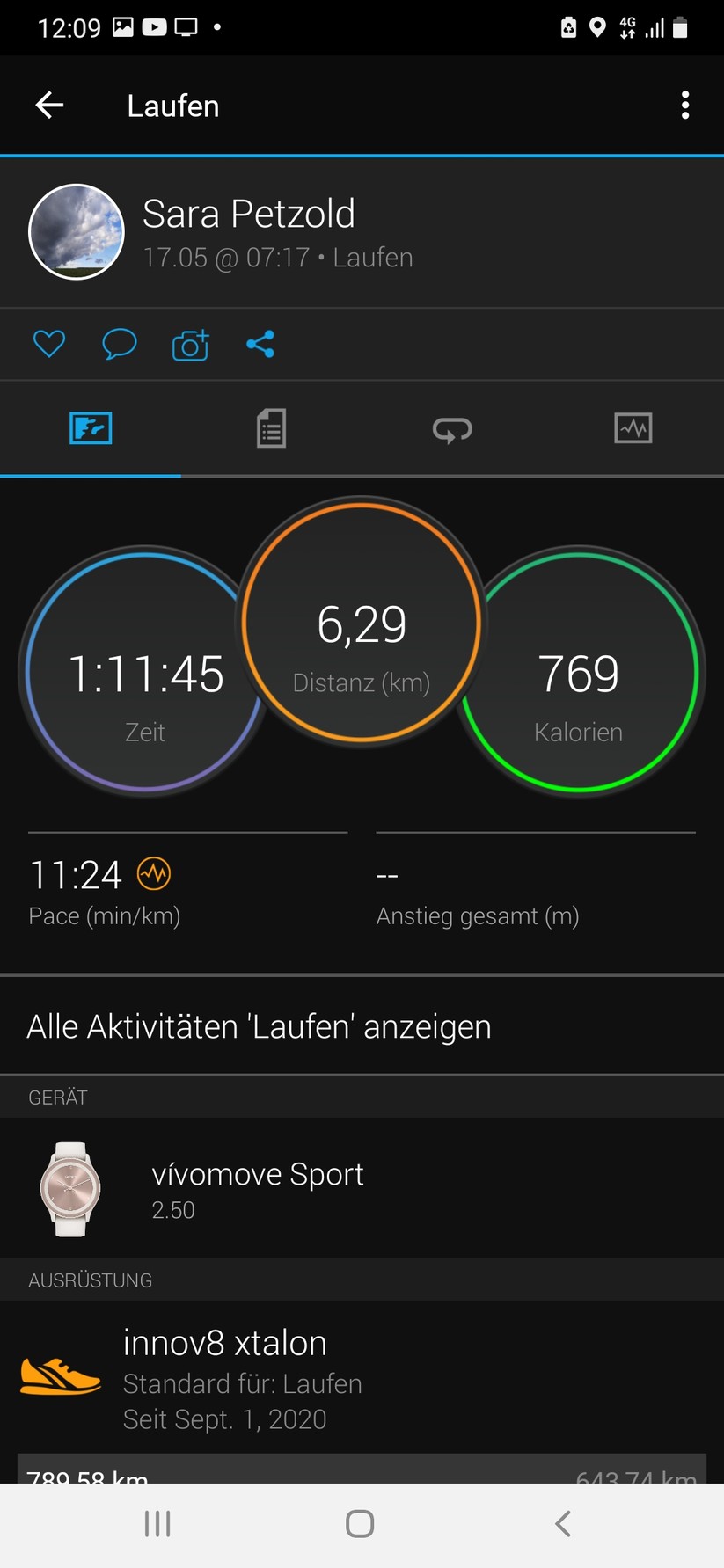
Task: Open the three-dot overflow menu
Action: 685,105
